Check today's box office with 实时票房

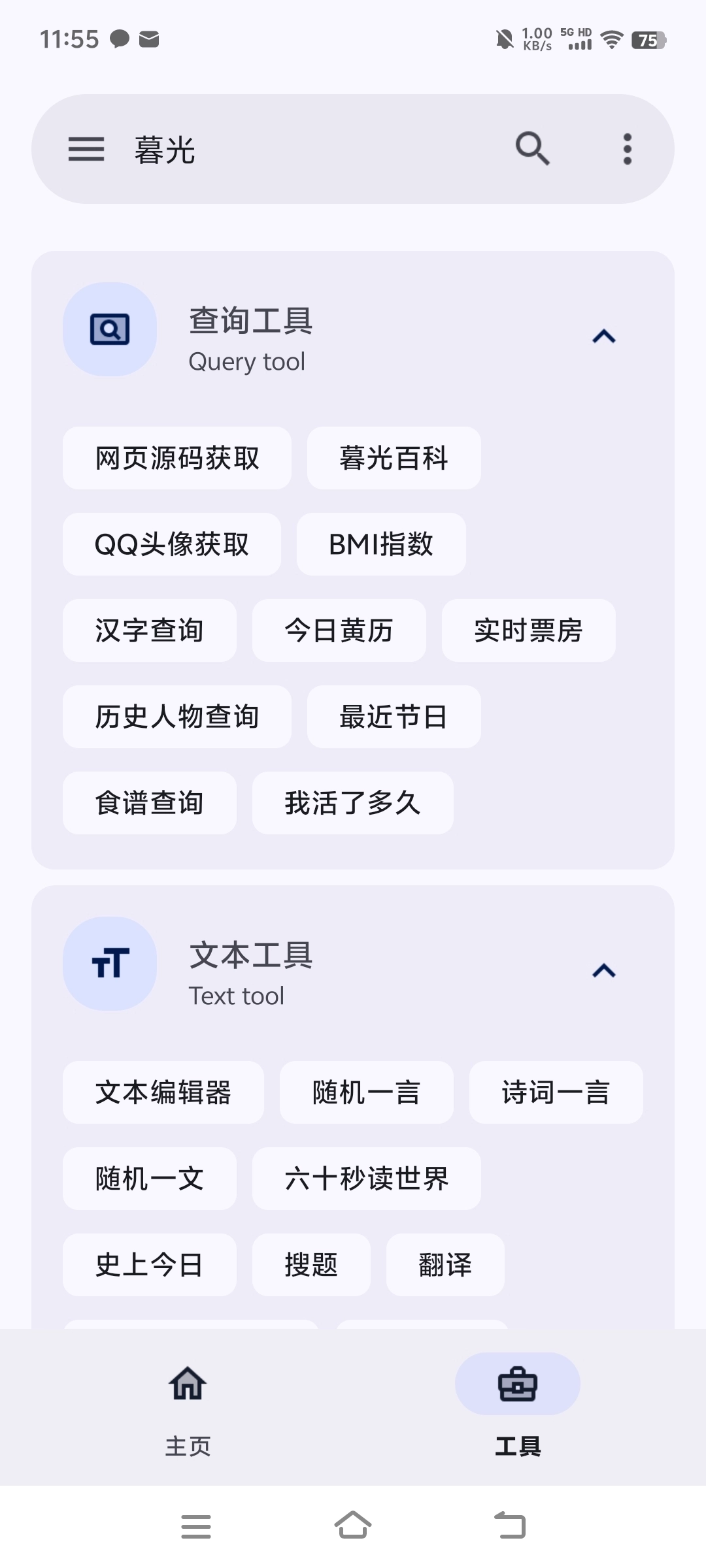pos(528,630)
